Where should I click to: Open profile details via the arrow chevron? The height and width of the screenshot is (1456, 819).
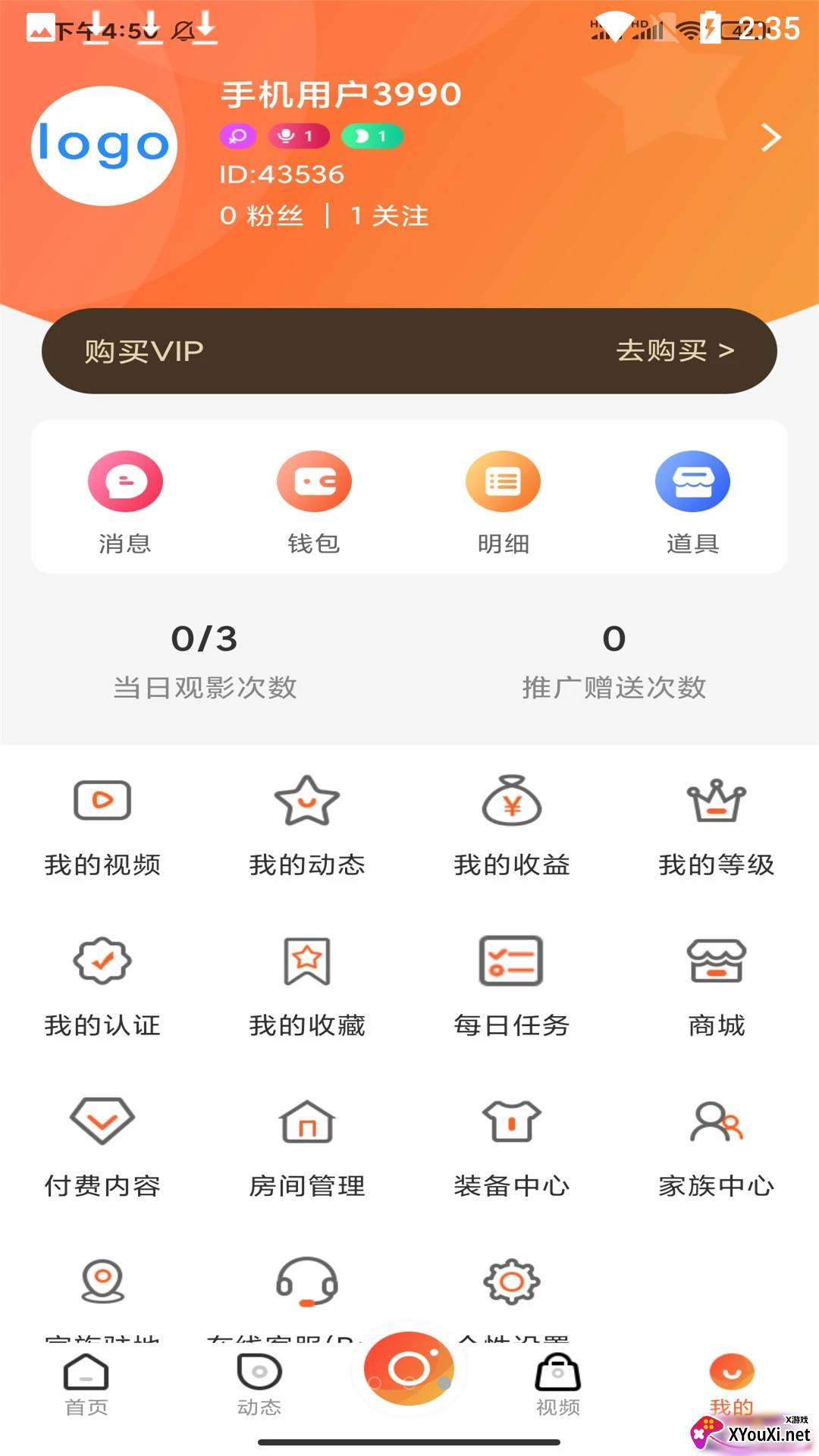(x=770, y=137)
